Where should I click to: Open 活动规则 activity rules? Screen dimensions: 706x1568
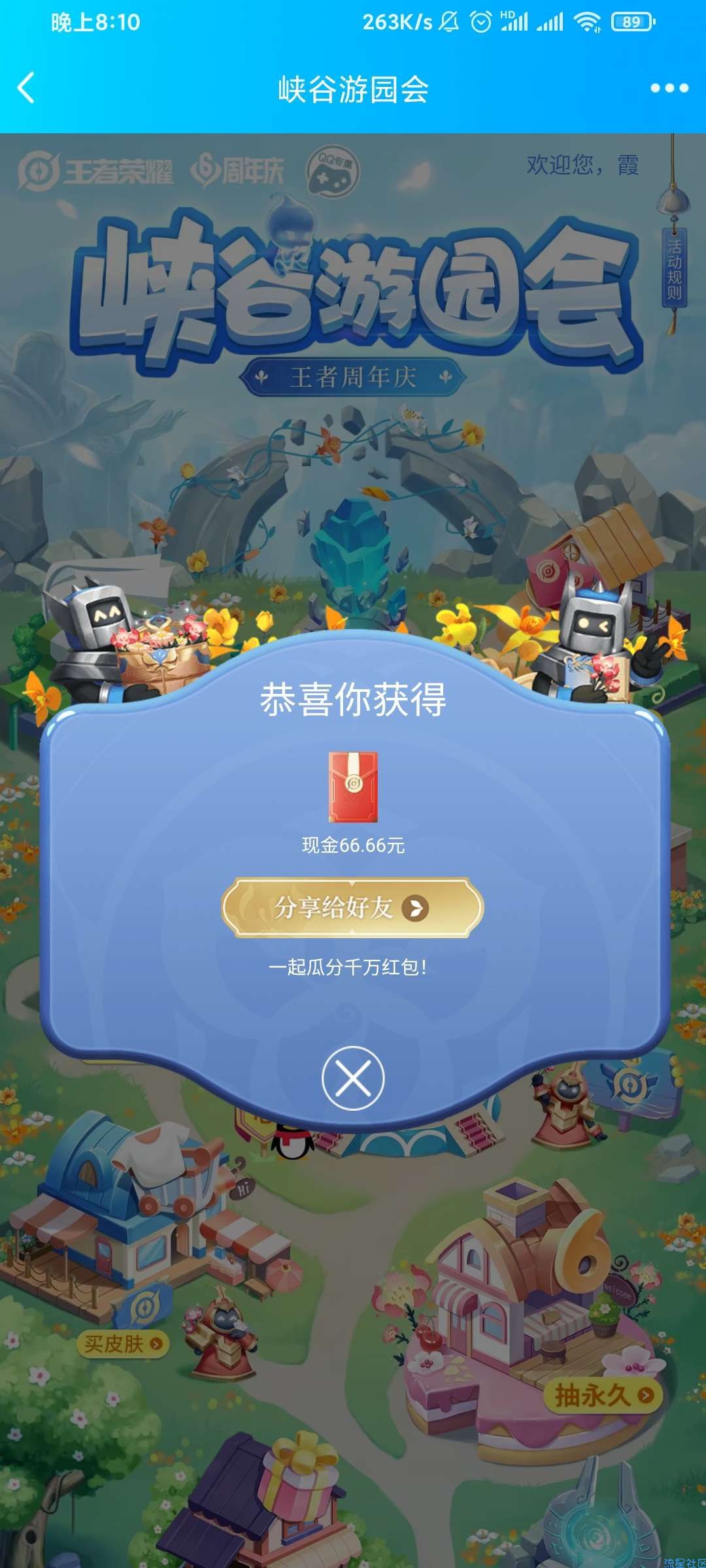point(674,269)
